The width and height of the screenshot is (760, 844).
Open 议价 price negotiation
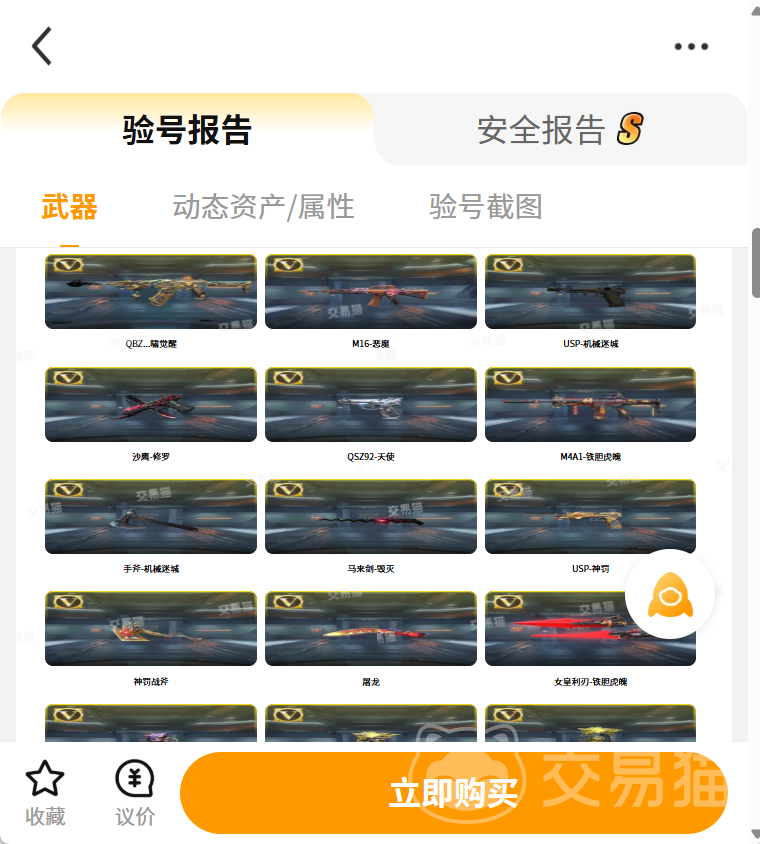(135, 793)
